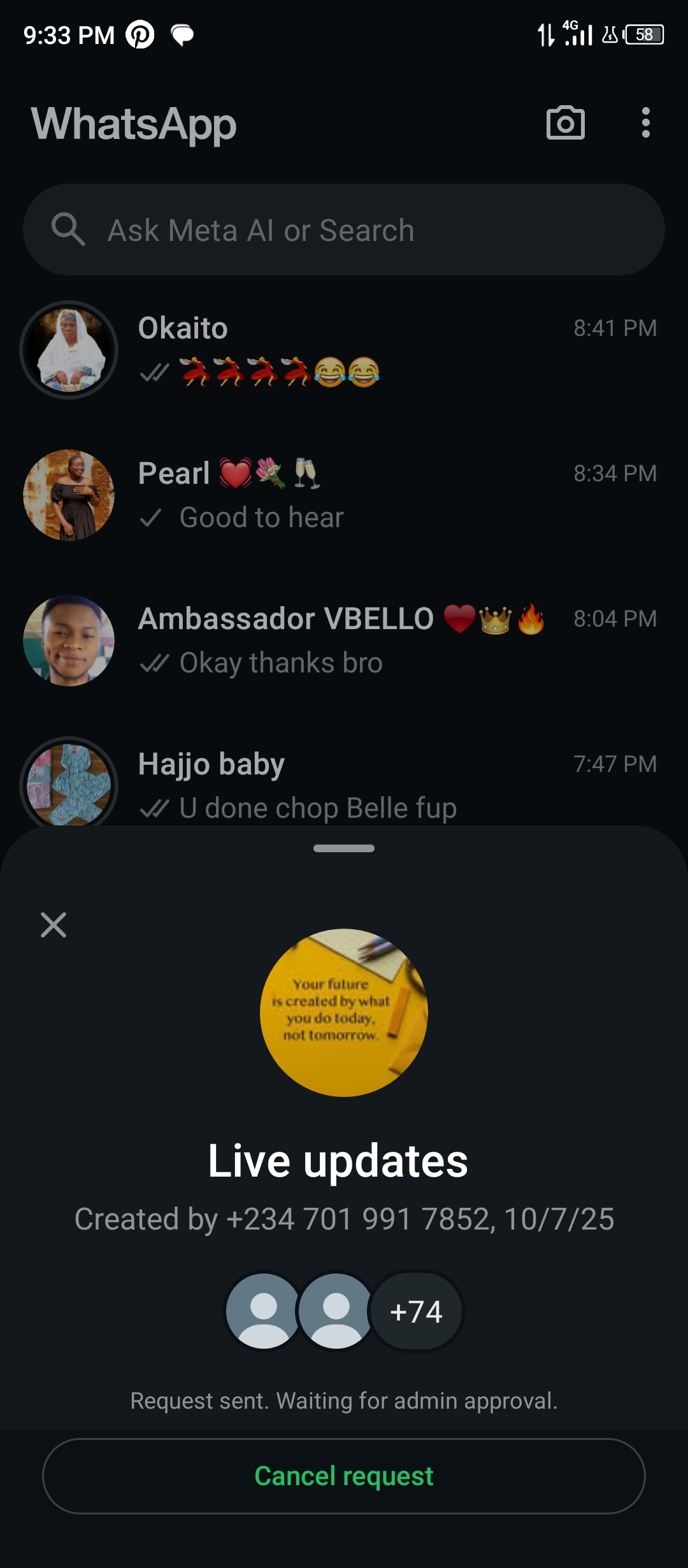
Task: View Okaito's profile picture
Action: (69, 349)
